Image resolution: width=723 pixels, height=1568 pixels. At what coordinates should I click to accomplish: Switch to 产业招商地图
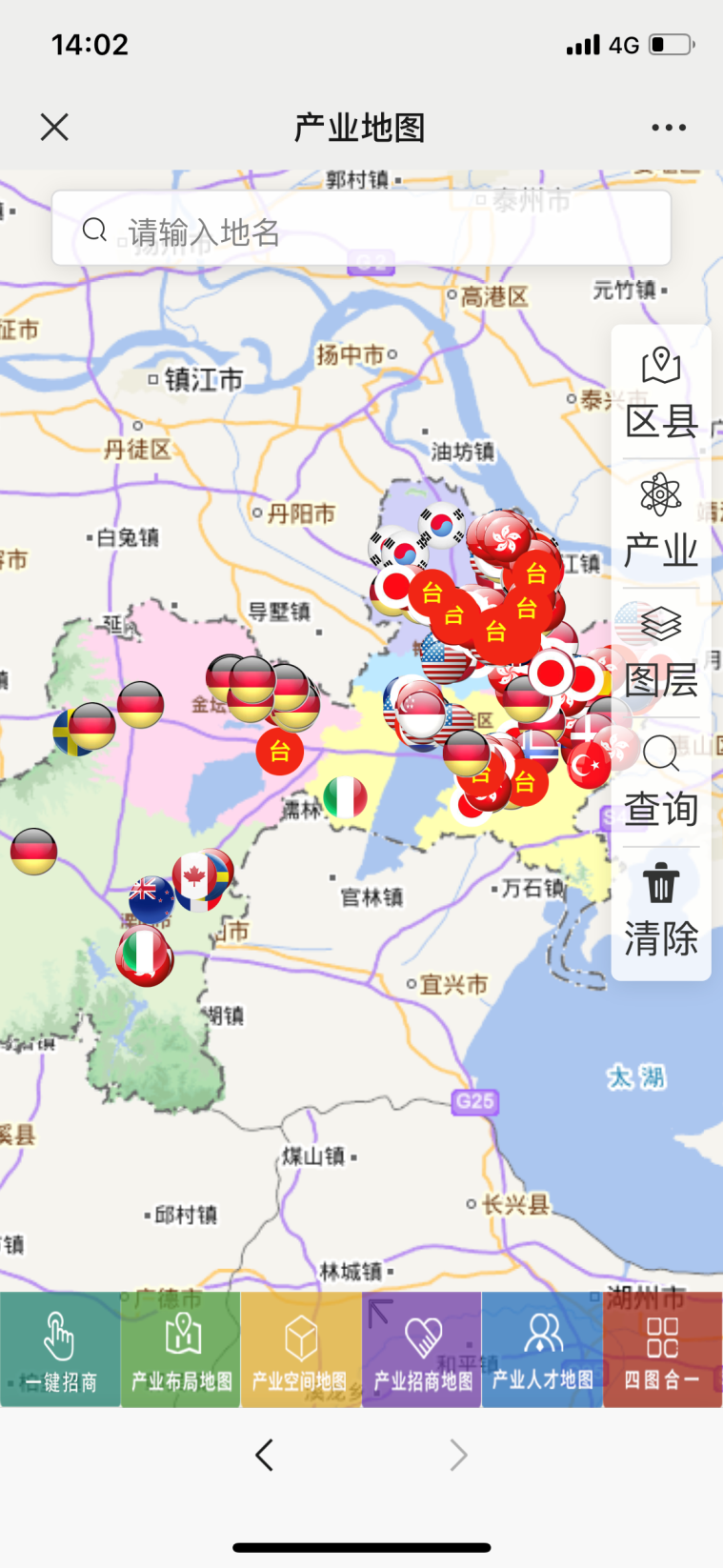click(x=422, y=1350)
